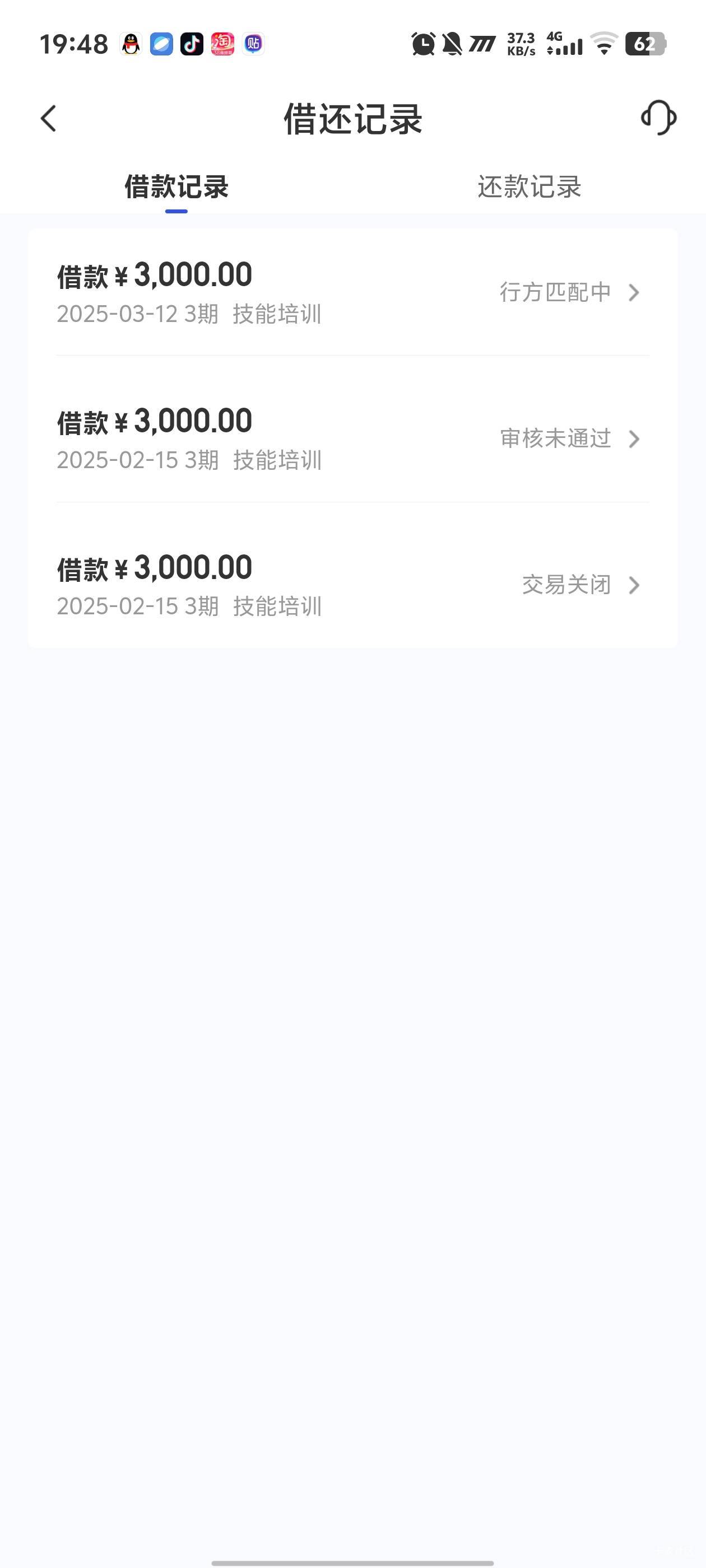The height and width of the screenshot is (1568, 706).
Task: Open the loan record marked 交易关闭
Action: pyautogui.click(x=352, y=585)
